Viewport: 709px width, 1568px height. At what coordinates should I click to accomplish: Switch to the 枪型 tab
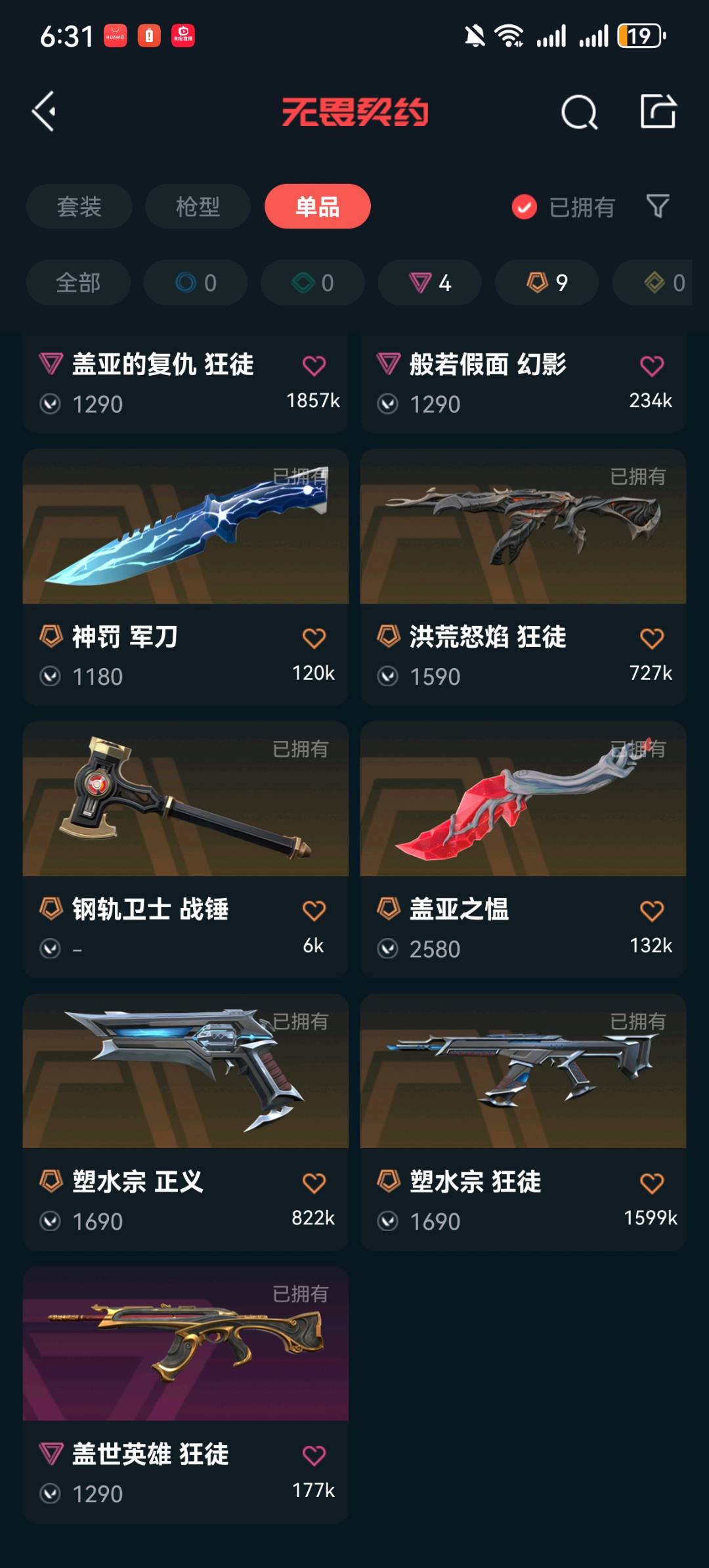198,207
